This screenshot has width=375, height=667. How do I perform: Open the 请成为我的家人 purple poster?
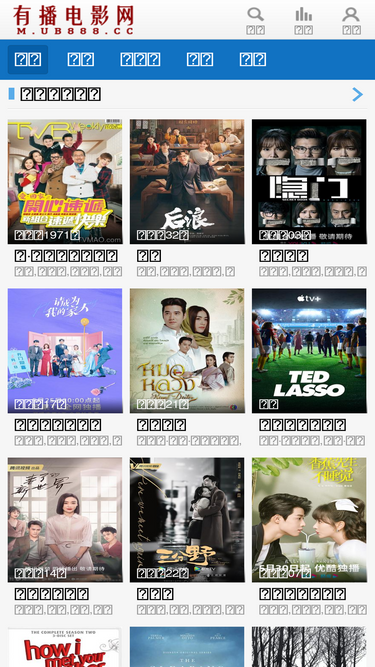(x=65, y=351)
